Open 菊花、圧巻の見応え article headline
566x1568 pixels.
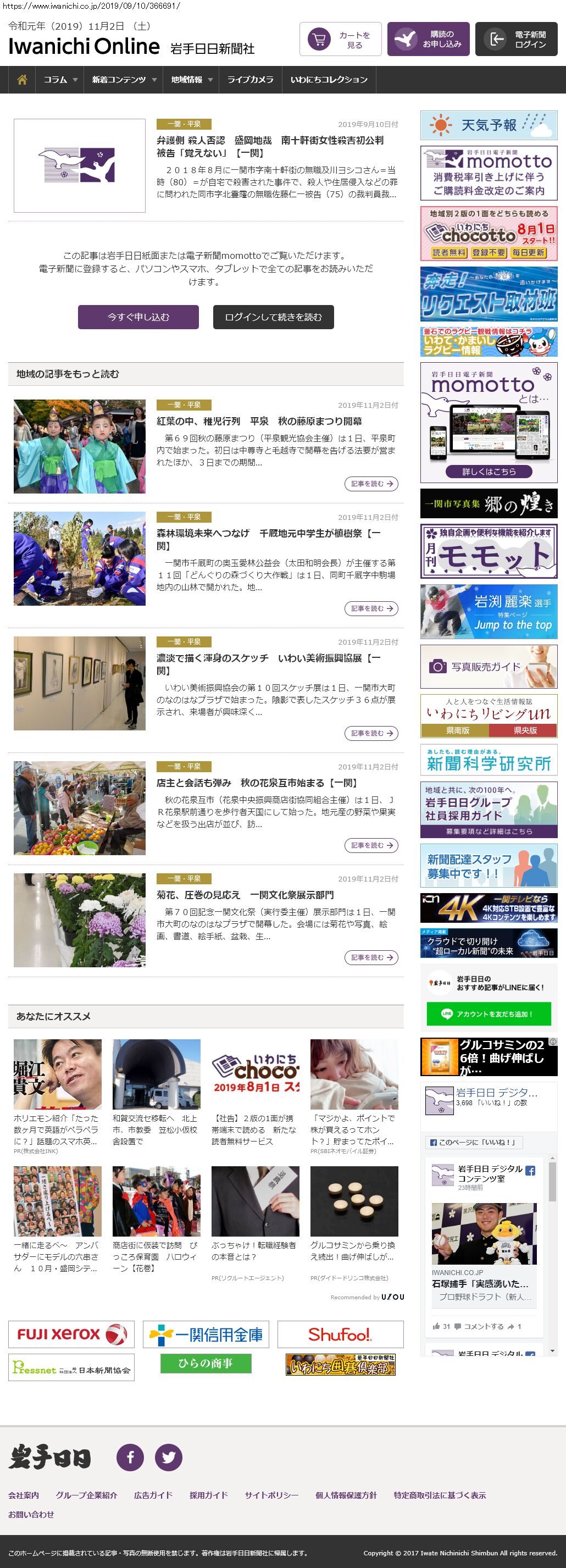(x=245, y=895)
